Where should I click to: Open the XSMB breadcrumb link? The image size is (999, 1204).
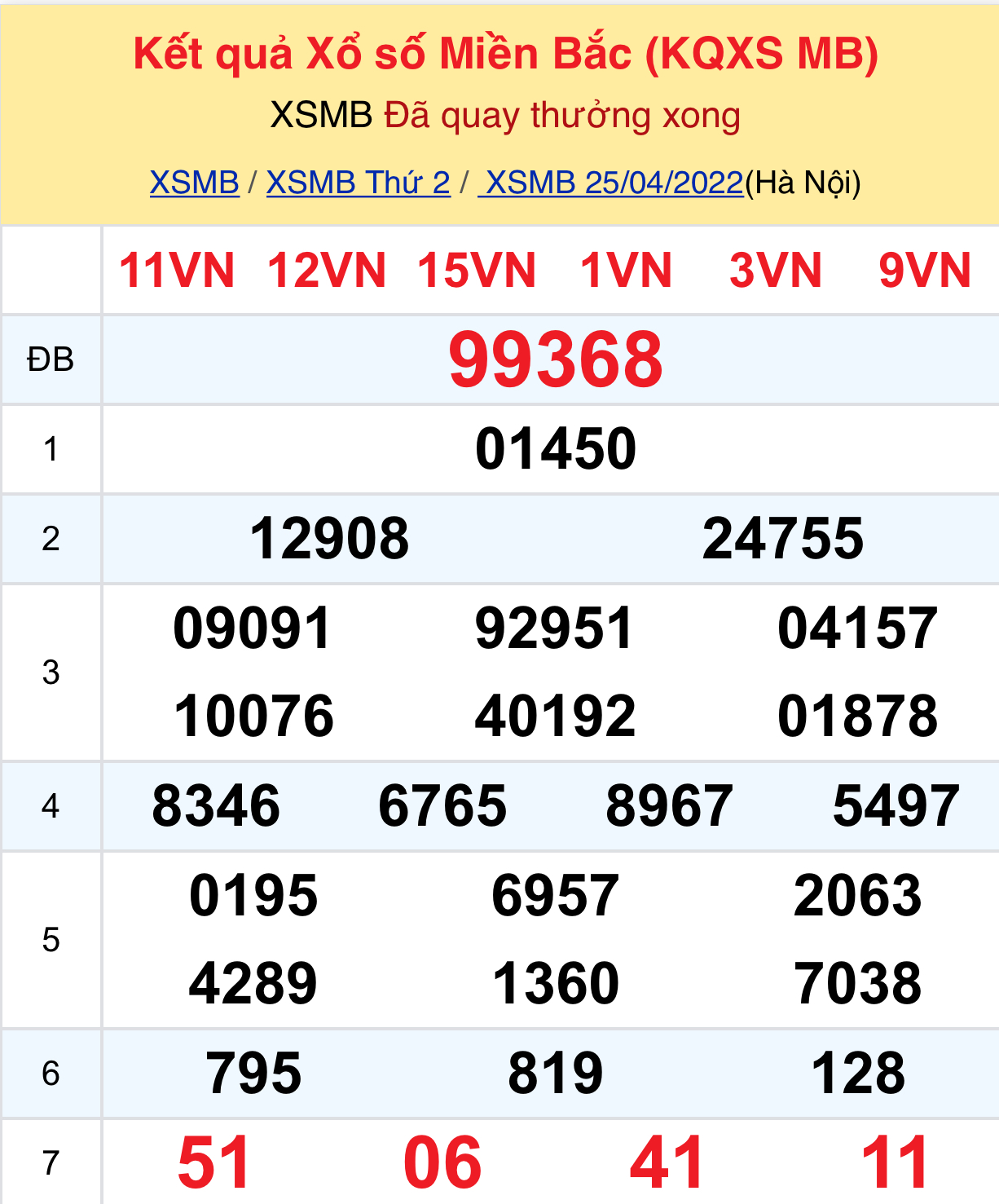tap(194, 183)
